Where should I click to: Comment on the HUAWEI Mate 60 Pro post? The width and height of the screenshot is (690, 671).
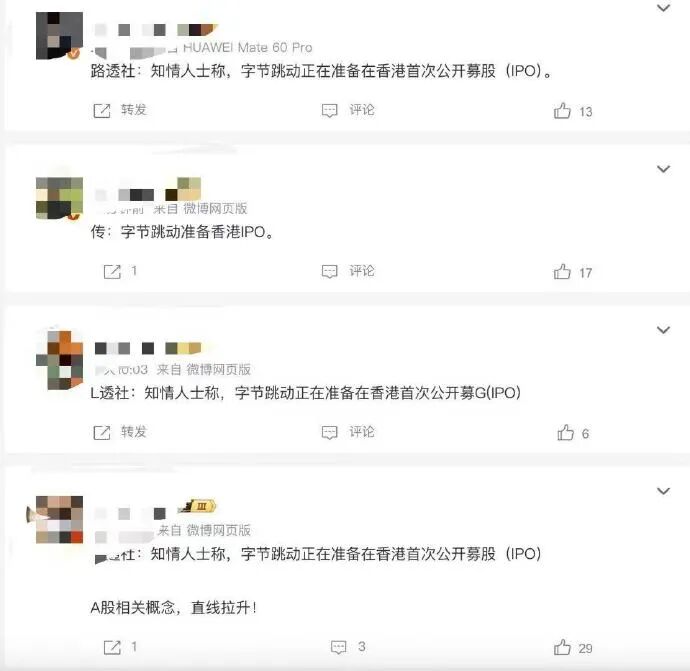[348, 110]
